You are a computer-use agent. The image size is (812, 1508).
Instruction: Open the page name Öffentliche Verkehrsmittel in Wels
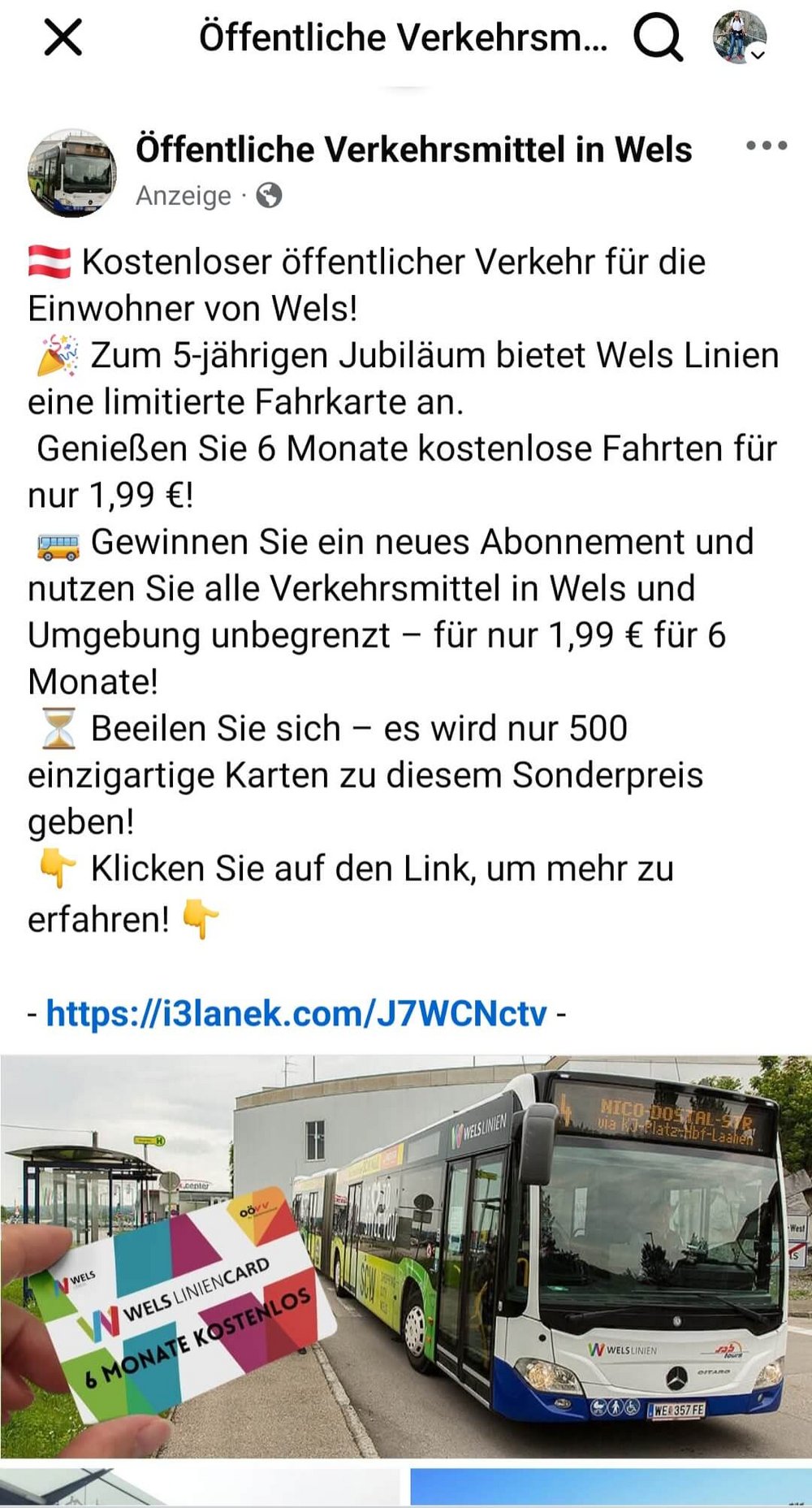414,148
